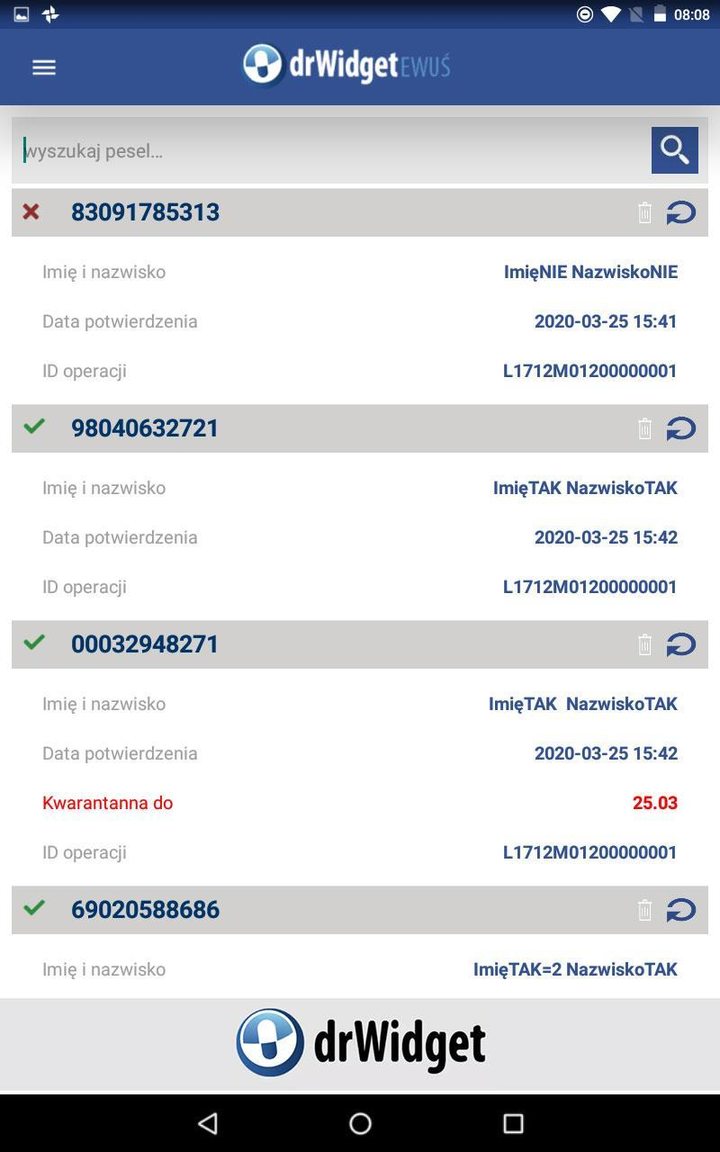Tap the green check mark on 98040632721
720x1152 pixels.
click(33, 428)
